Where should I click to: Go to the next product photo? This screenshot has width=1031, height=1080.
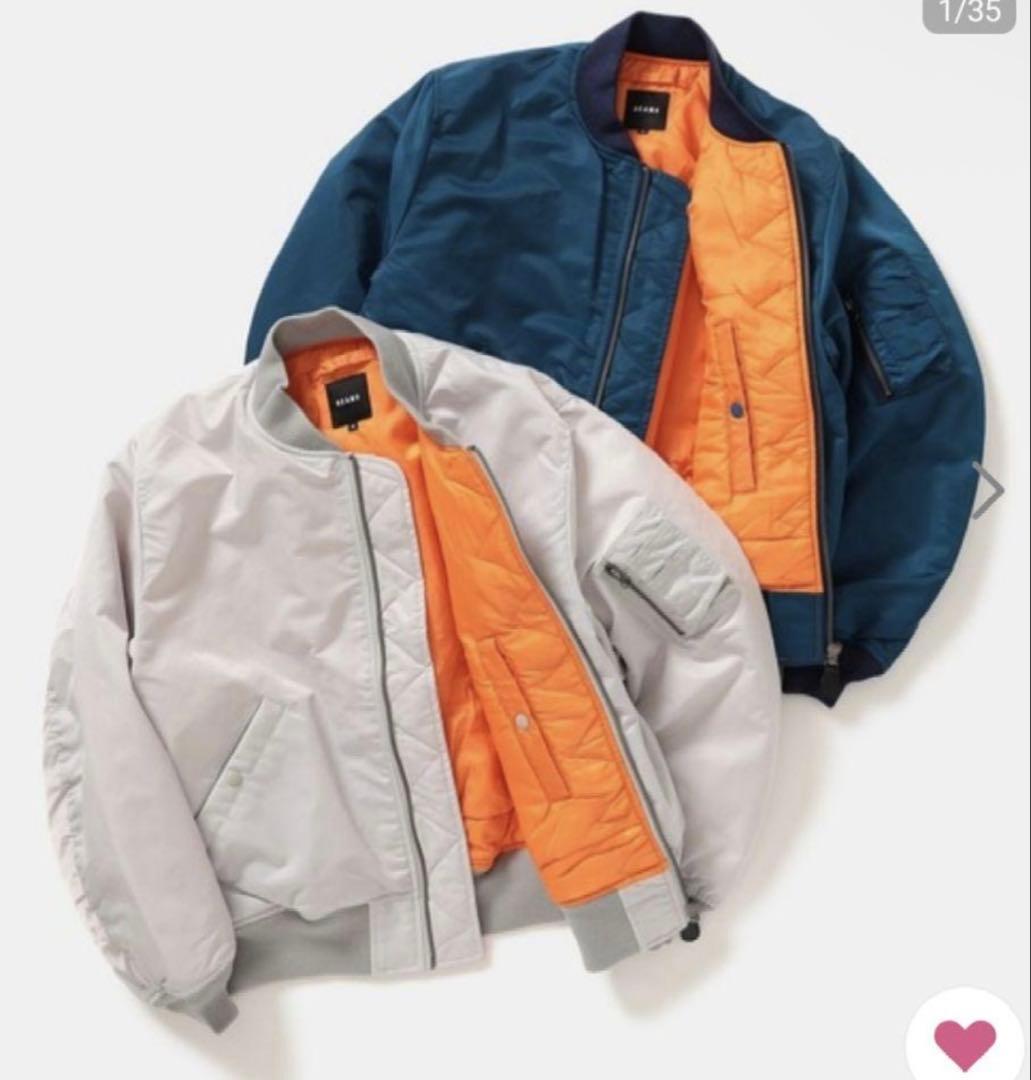coord(987,490)
